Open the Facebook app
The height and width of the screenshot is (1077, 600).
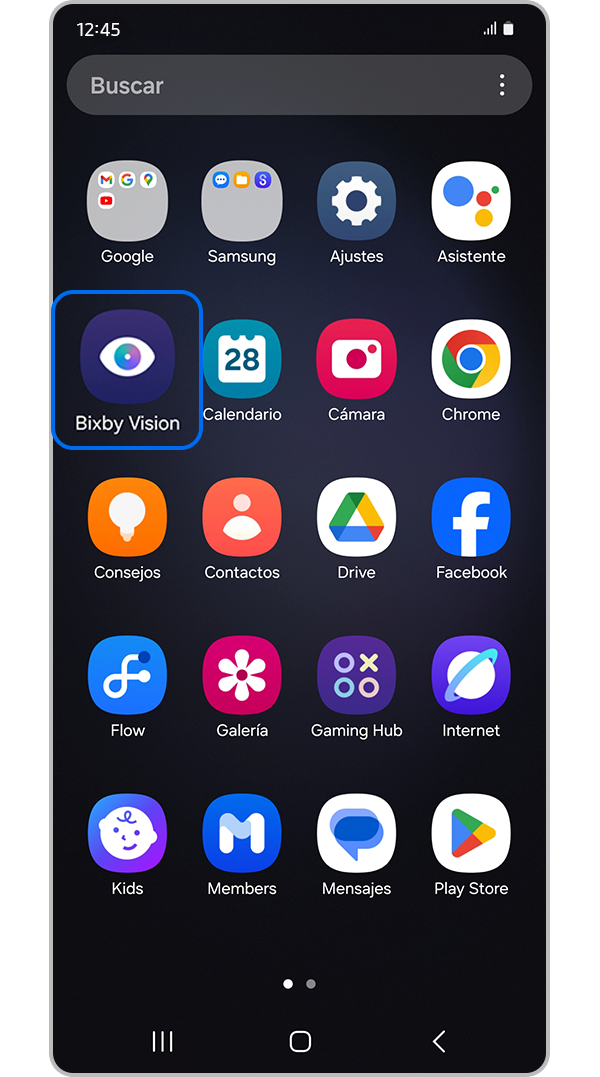tap(471, 517)
